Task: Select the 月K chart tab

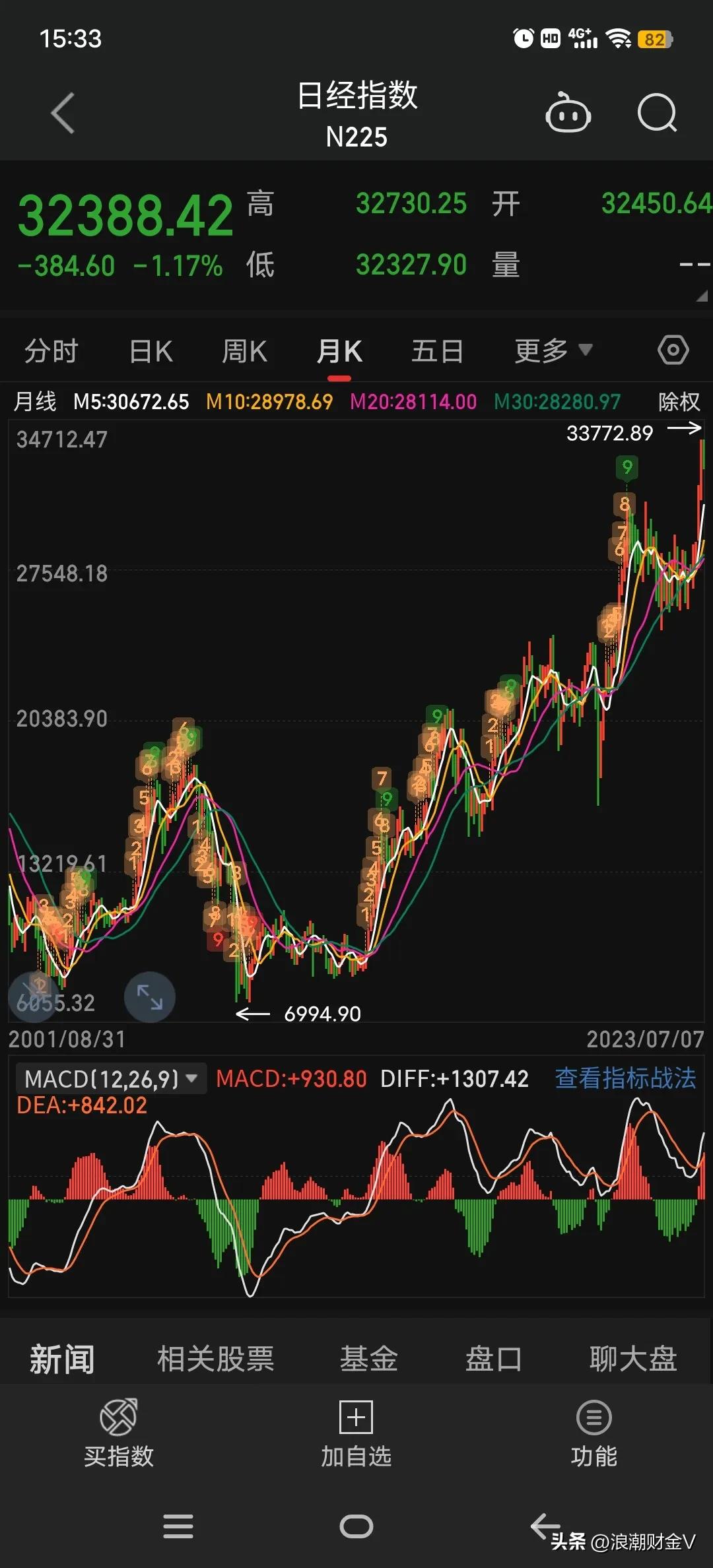Action: coord(339,351)
